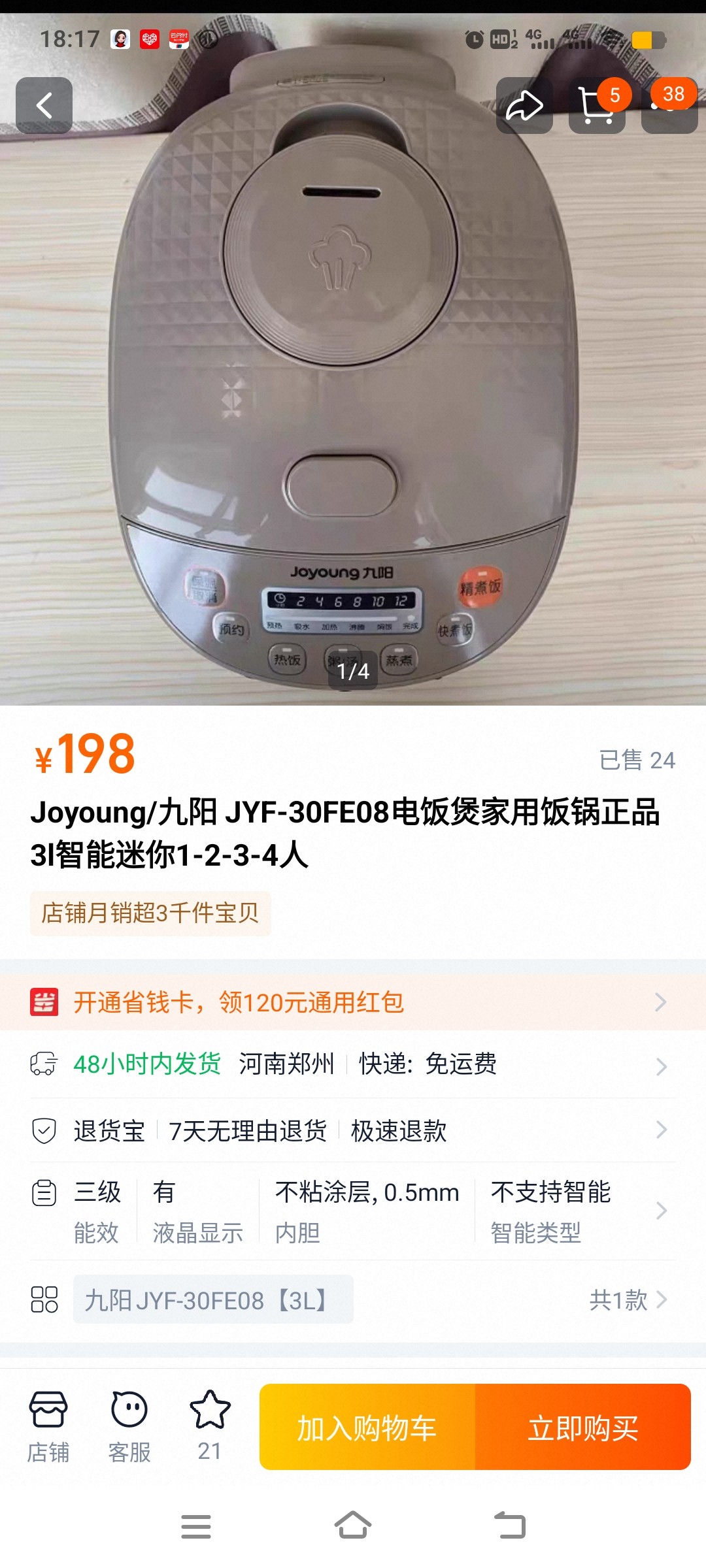Open the more menu with badge 38

click(x=669, y=105)
